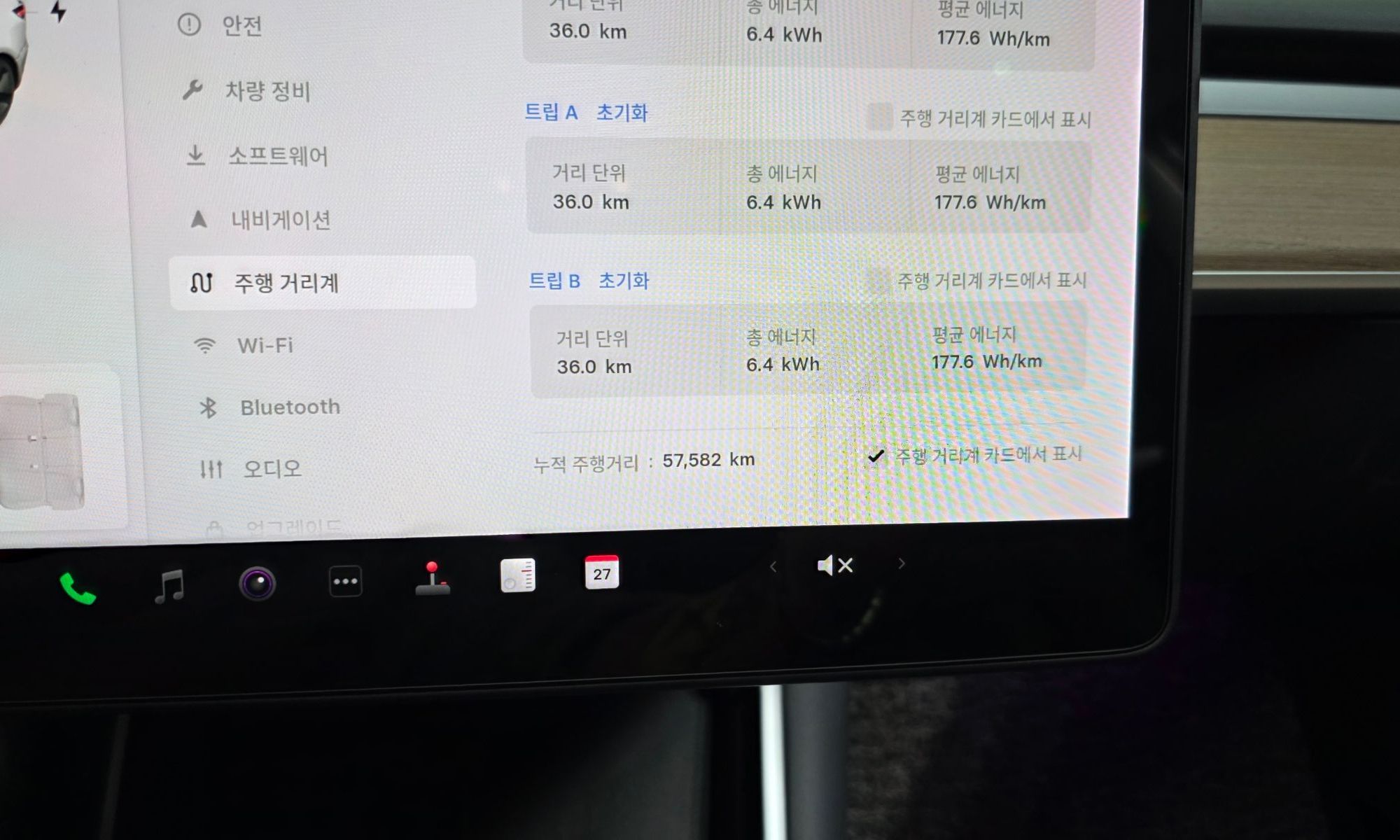
Task: Reset Trip A with 초기화
Action: [x=622, y=113]
